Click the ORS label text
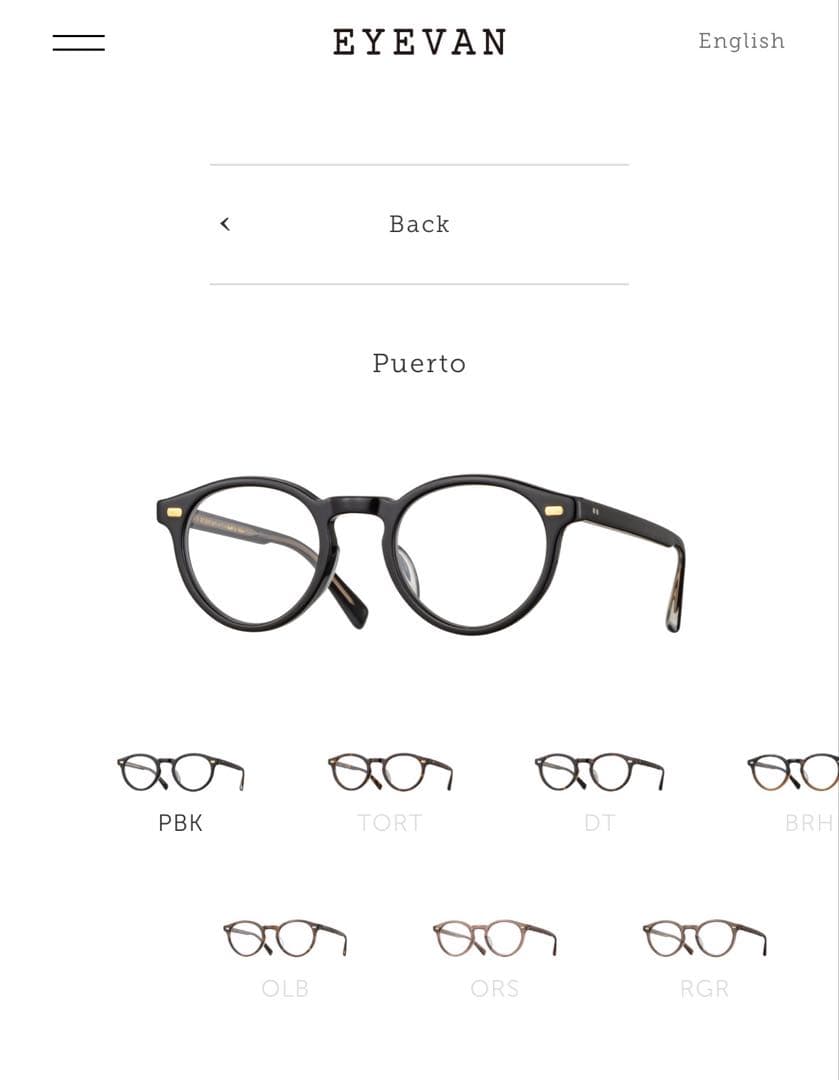 point(495,989)
